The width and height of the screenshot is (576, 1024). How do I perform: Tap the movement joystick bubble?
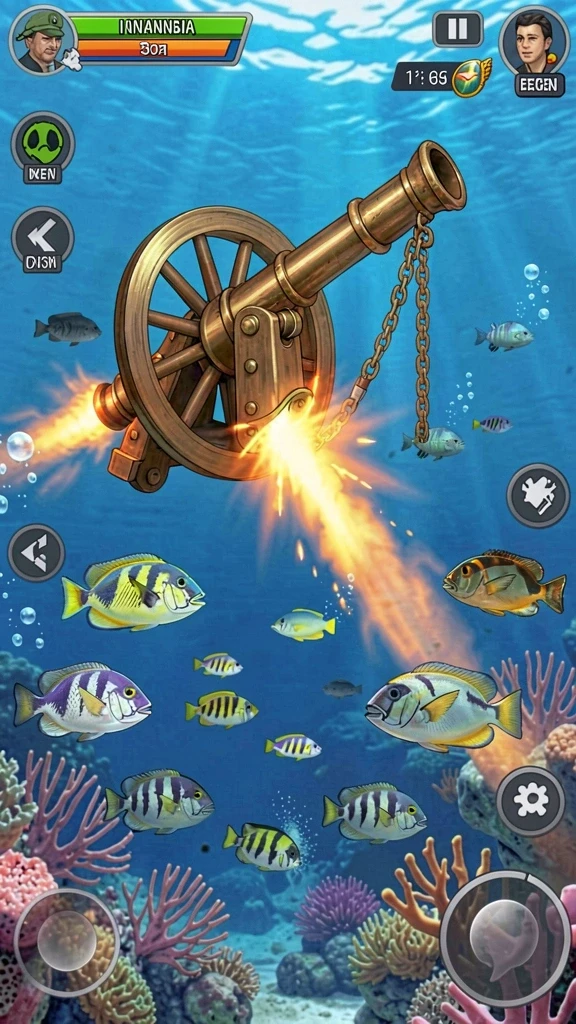click(x=67, y=940)
